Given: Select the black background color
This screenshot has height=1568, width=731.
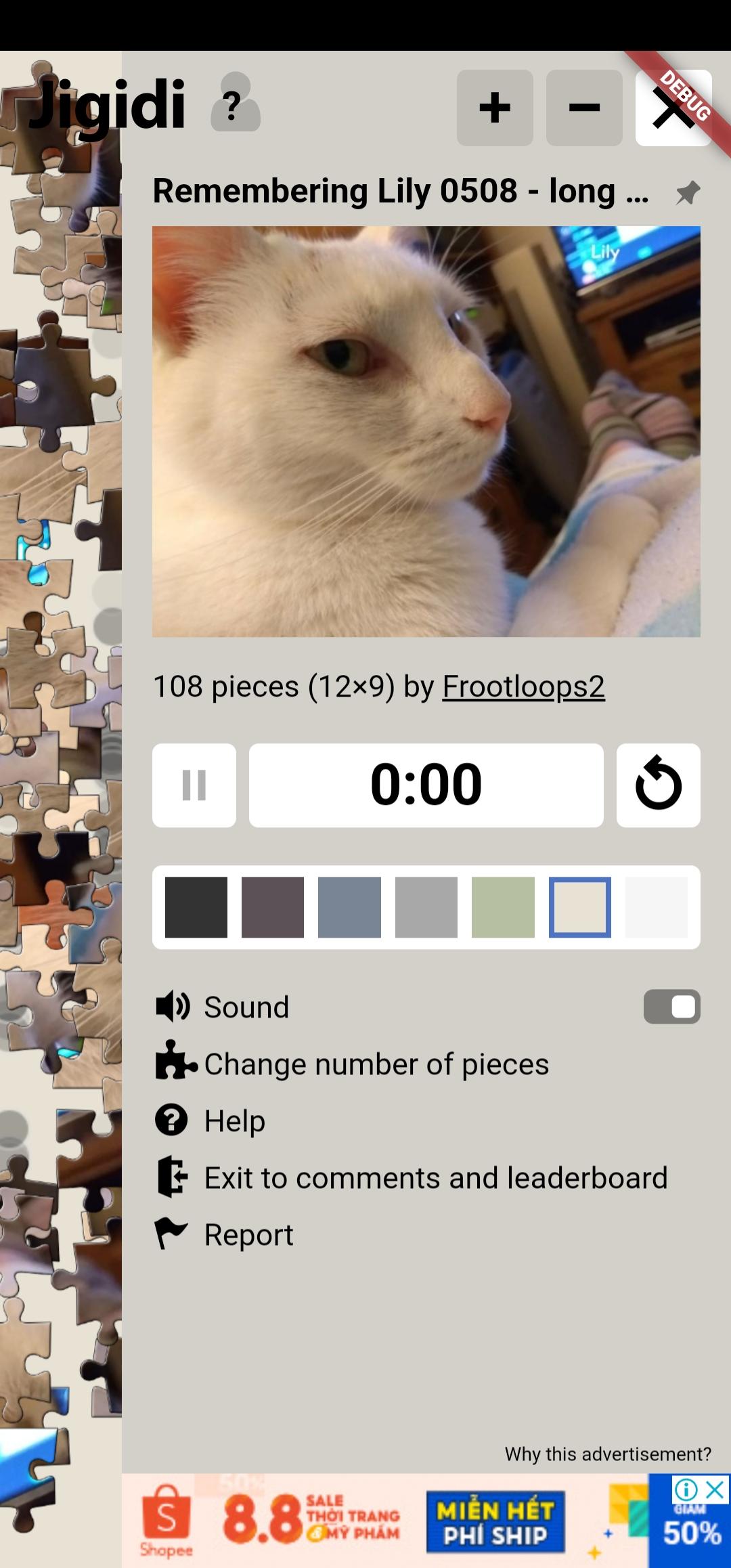Looking at the screenshot, I should pos(196,907).
